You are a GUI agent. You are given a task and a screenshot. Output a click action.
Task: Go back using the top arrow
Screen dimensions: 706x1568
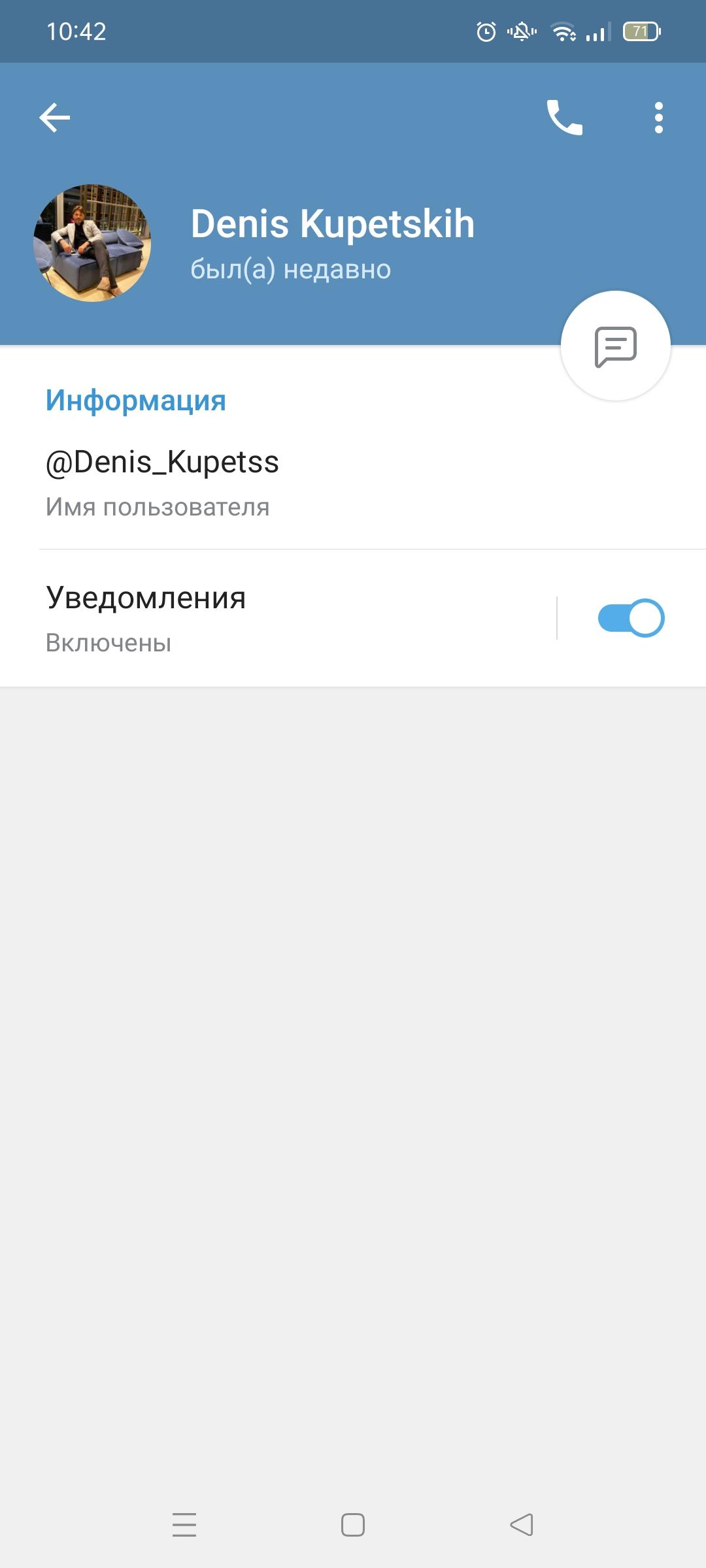[55, 118]
